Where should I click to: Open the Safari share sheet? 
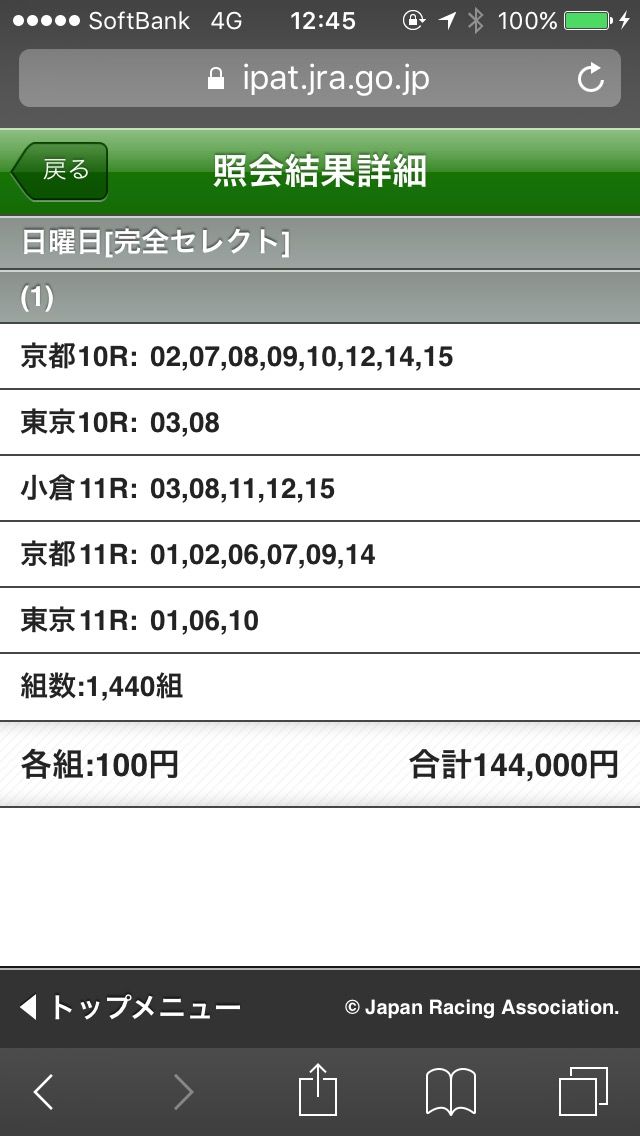(318, 1088)
